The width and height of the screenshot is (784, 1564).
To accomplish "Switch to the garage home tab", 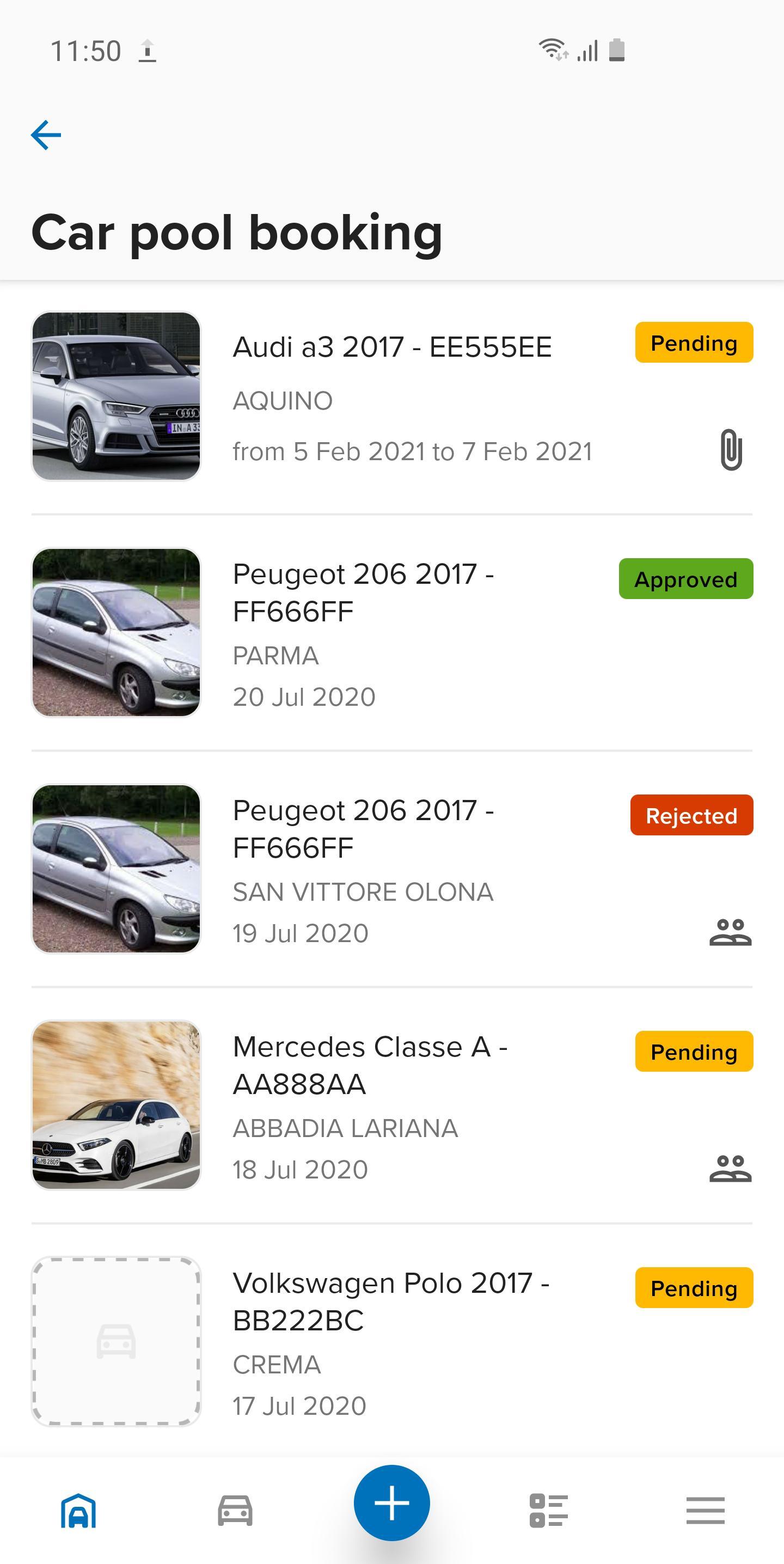I will click(78, 1511).
